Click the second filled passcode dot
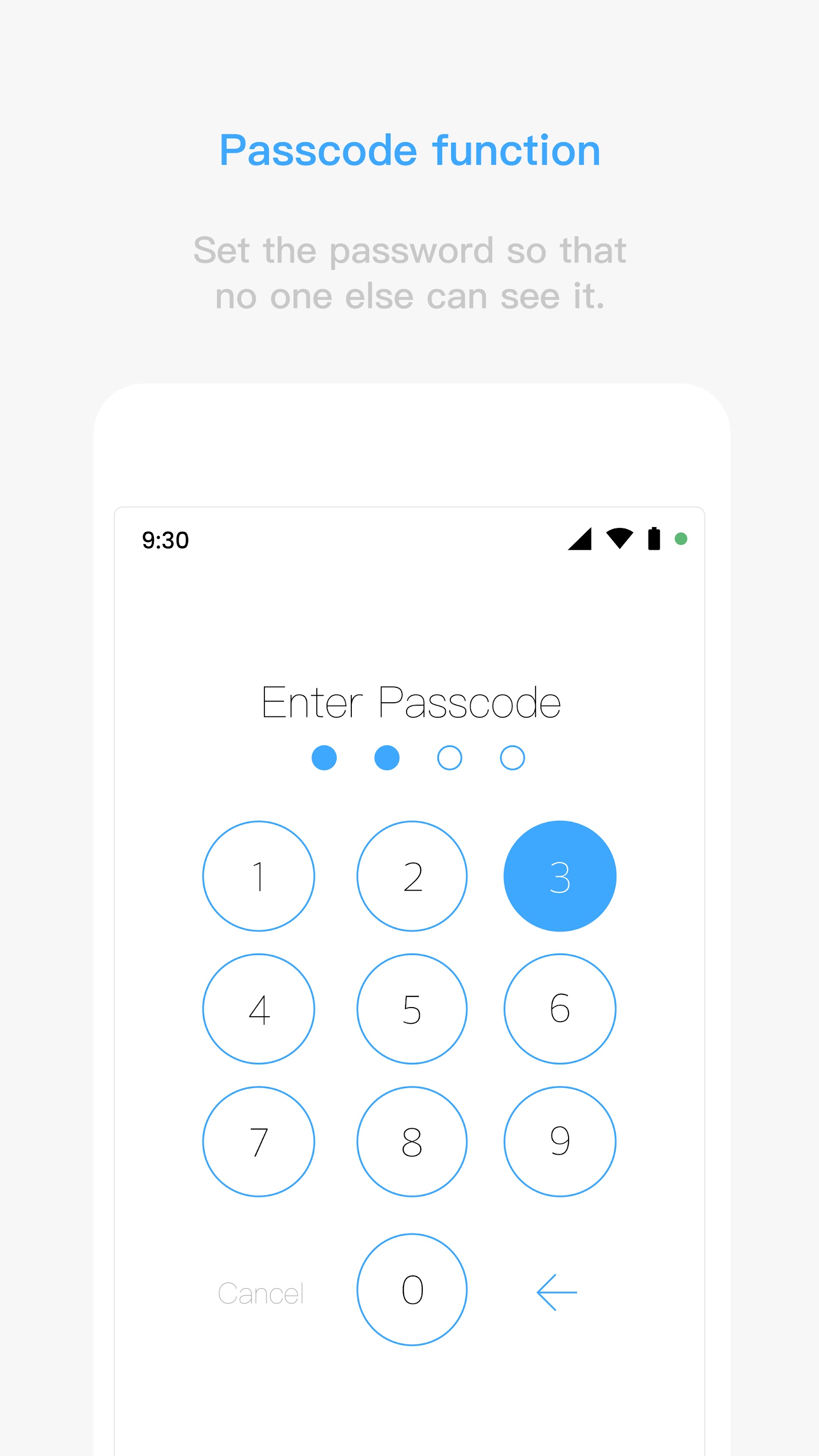Image resolution: width=819 pixels, height=1456 pixels. [x=387, y=758]
